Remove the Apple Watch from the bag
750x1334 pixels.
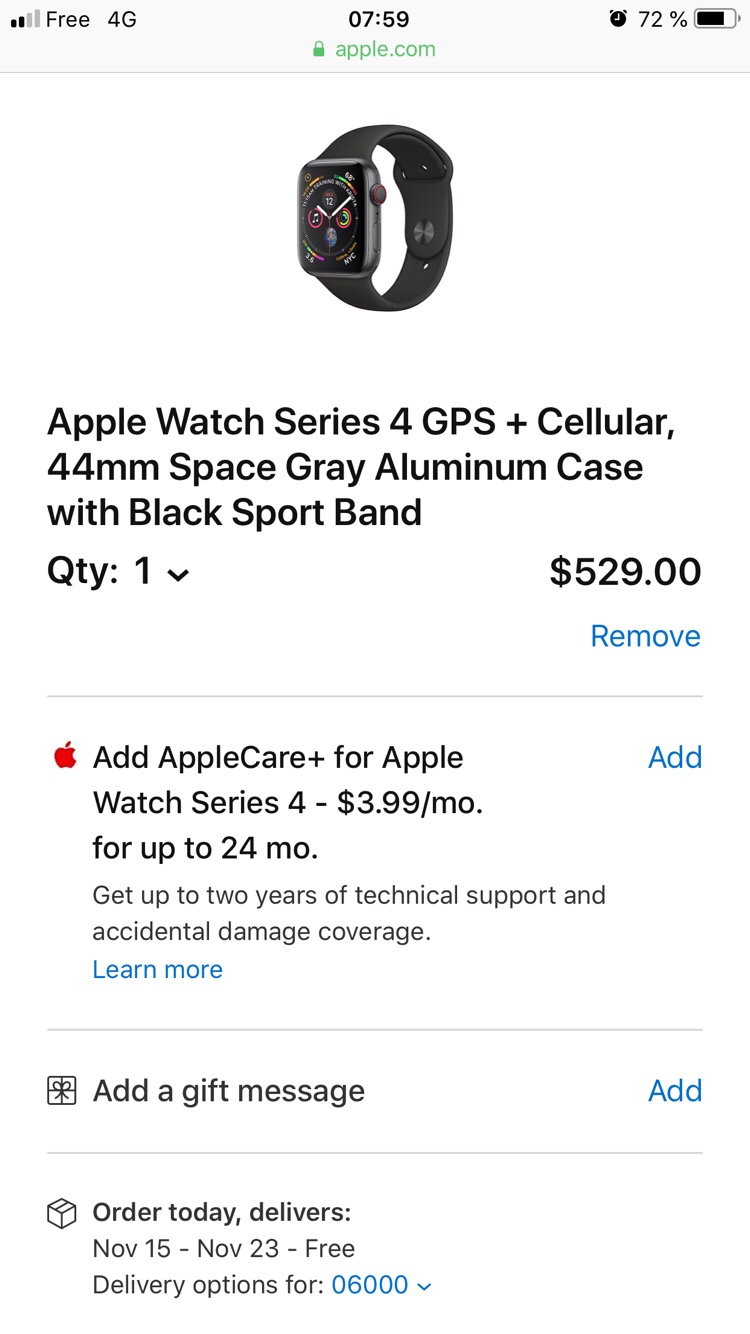point(645,636)
